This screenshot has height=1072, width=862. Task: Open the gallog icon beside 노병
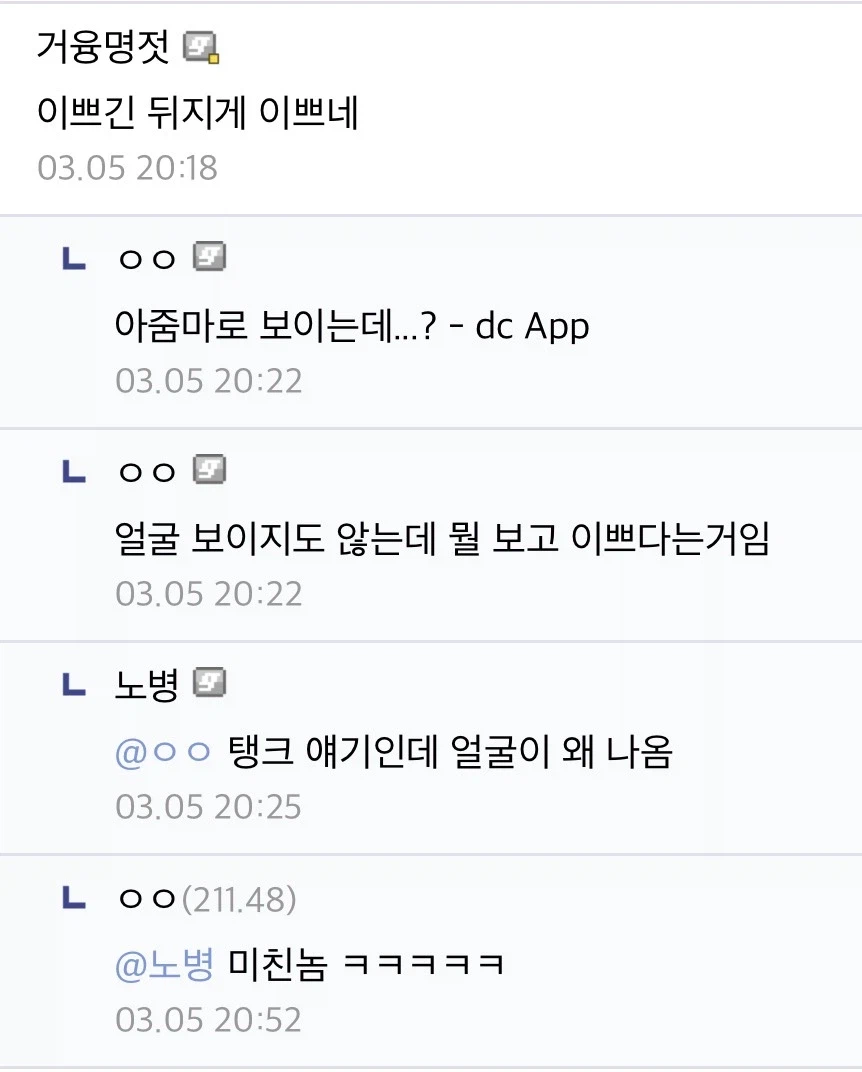209,684
